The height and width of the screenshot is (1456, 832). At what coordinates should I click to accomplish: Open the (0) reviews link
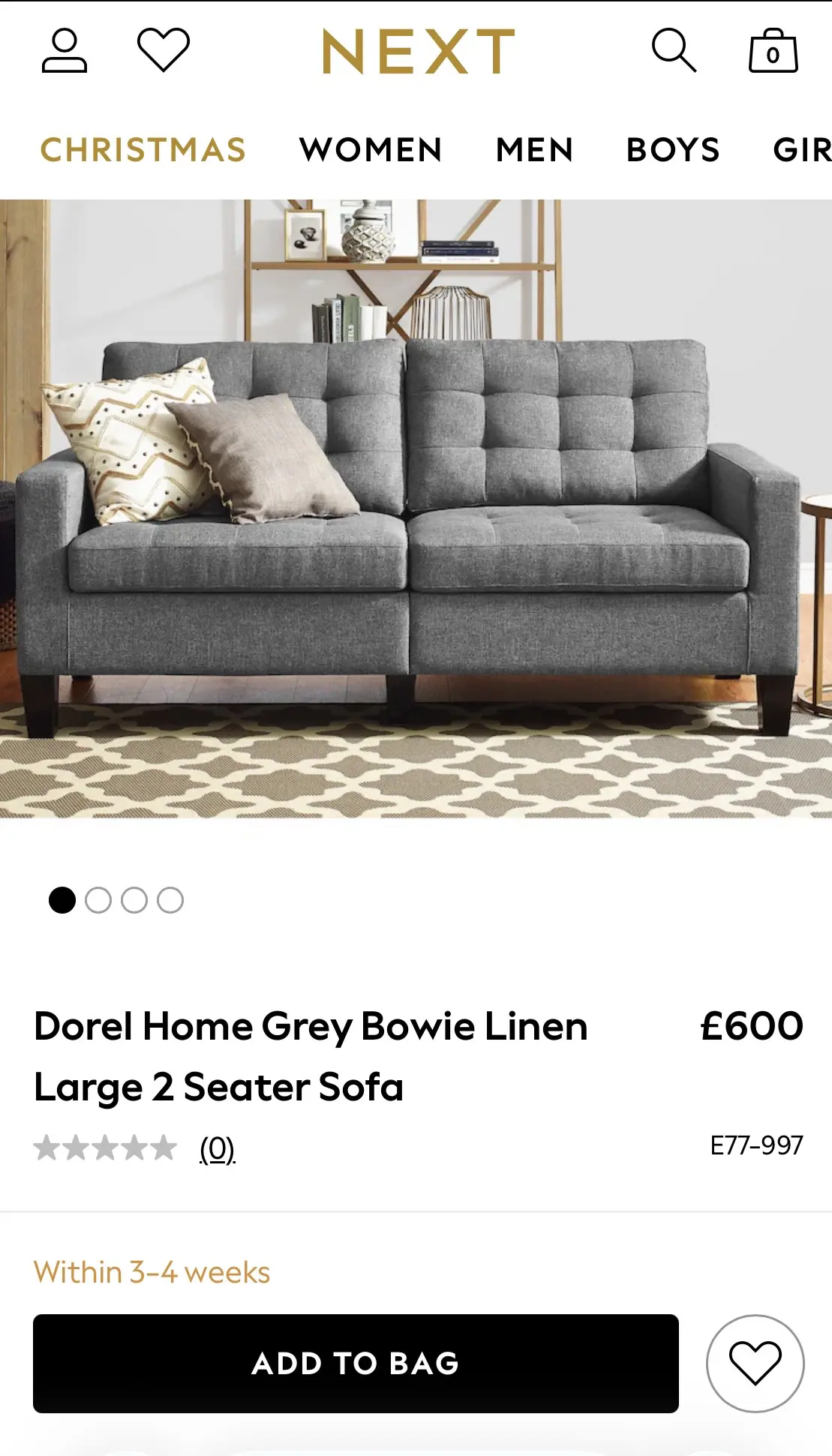[x=215, y=1147]
